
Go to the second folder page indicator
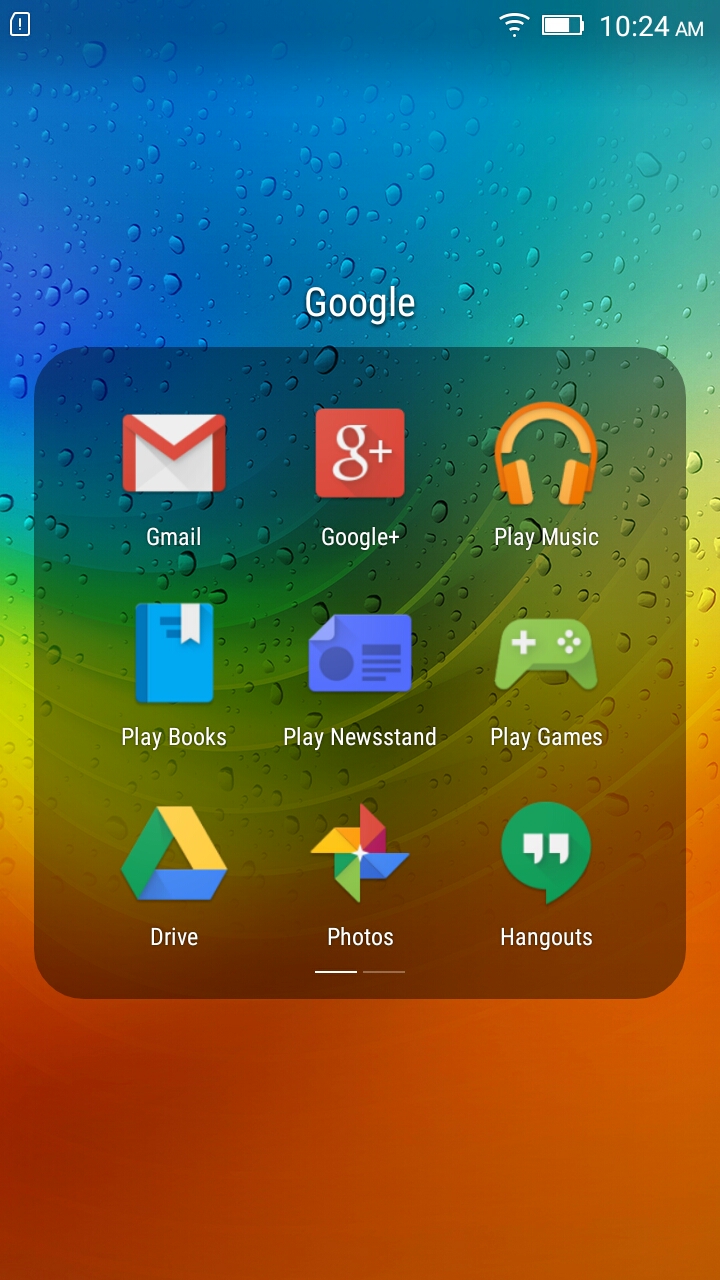384,971
